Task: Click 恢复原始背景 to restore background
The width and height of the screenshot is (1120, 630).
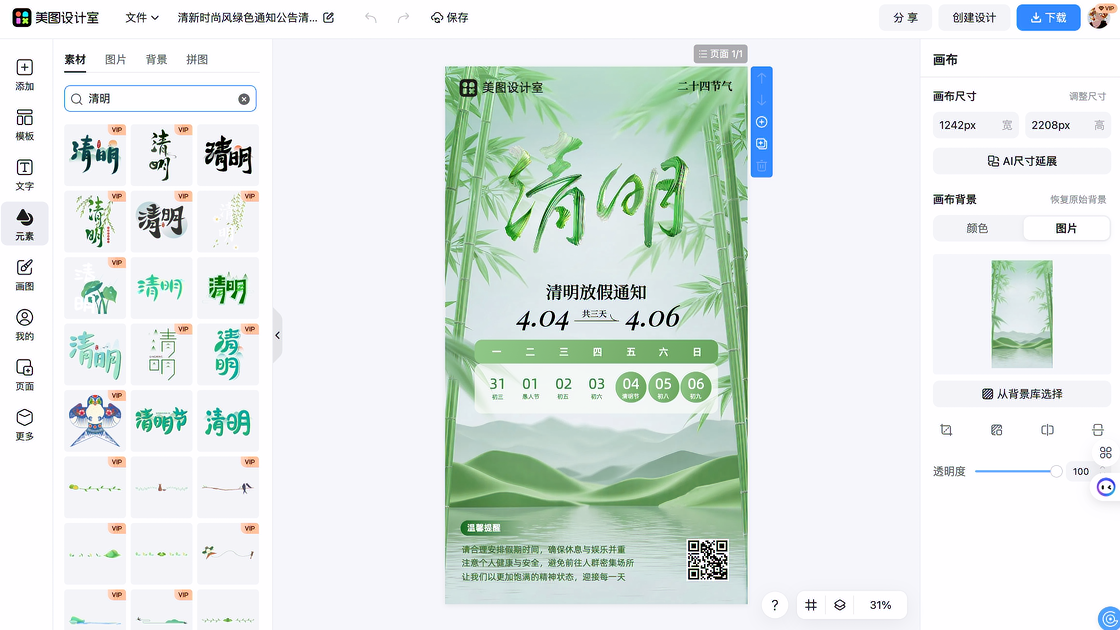Action: point(1077,200)
